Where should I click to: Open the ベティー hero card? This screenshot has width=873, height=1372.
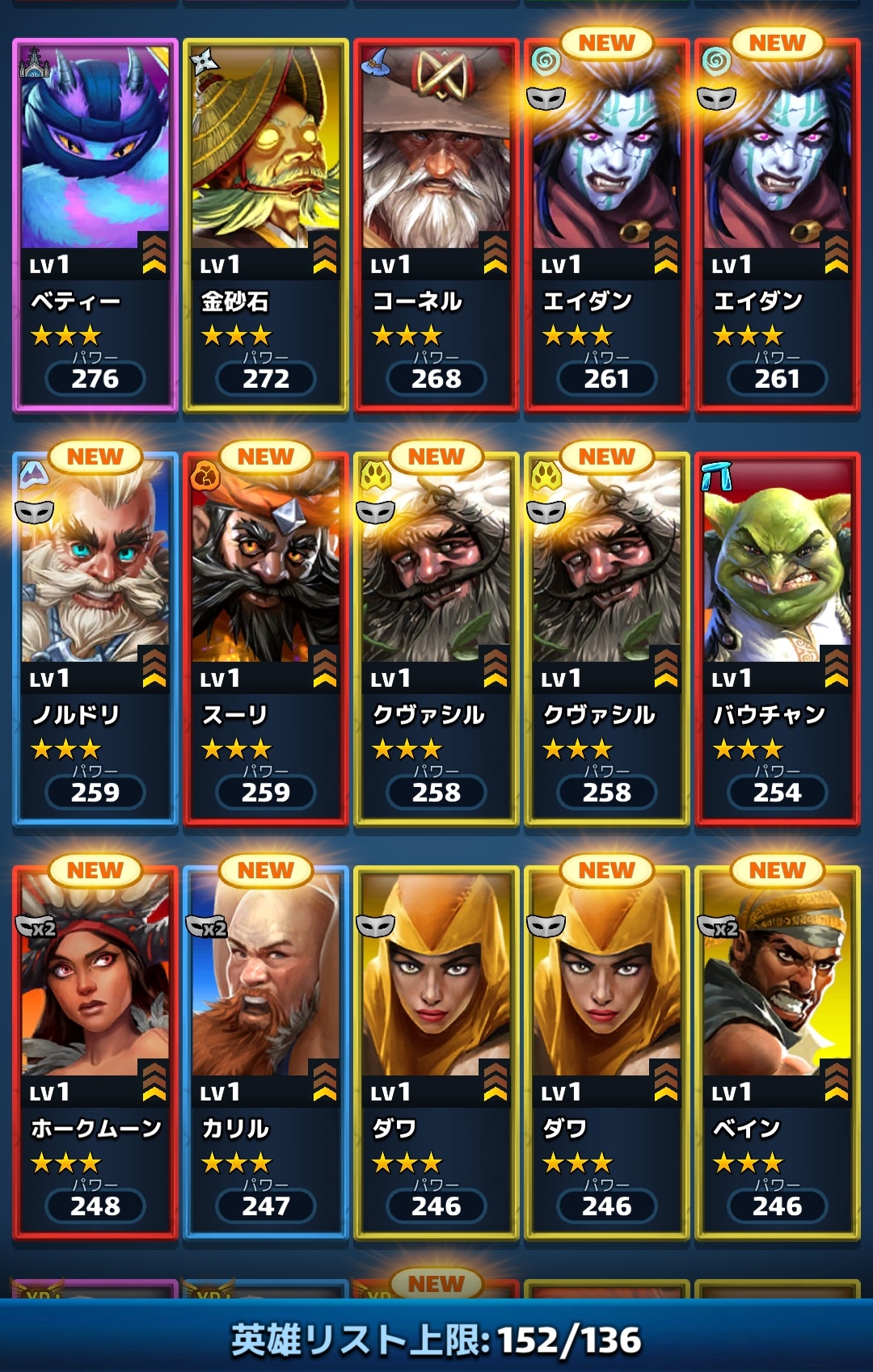(95, 225)
